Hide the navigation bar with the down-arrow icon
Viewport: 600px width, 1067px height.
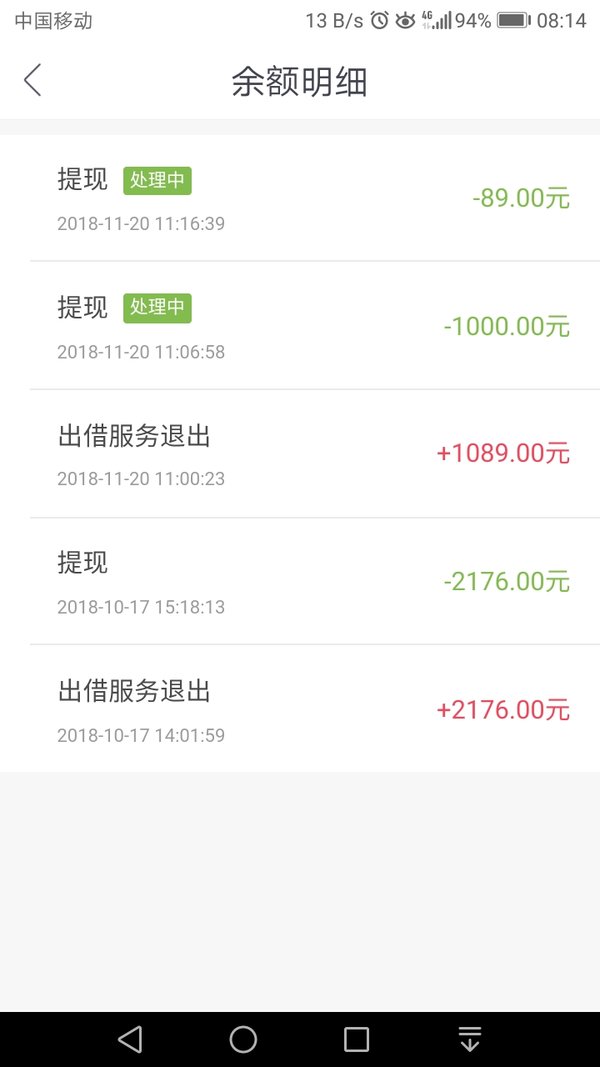tap(469, 1039)
